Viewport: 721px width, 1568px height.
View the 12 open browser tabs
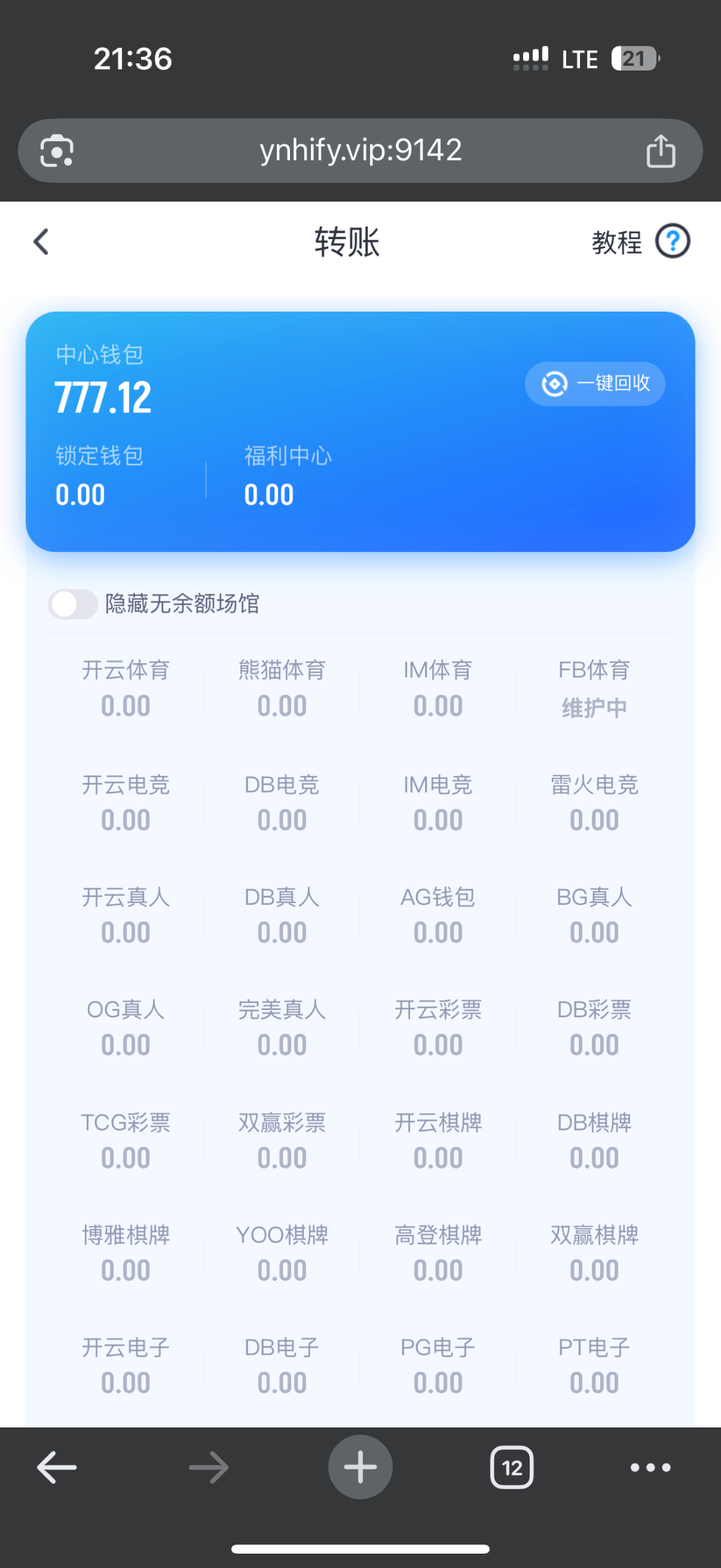pyautogui.click(x=512, y=1467)
